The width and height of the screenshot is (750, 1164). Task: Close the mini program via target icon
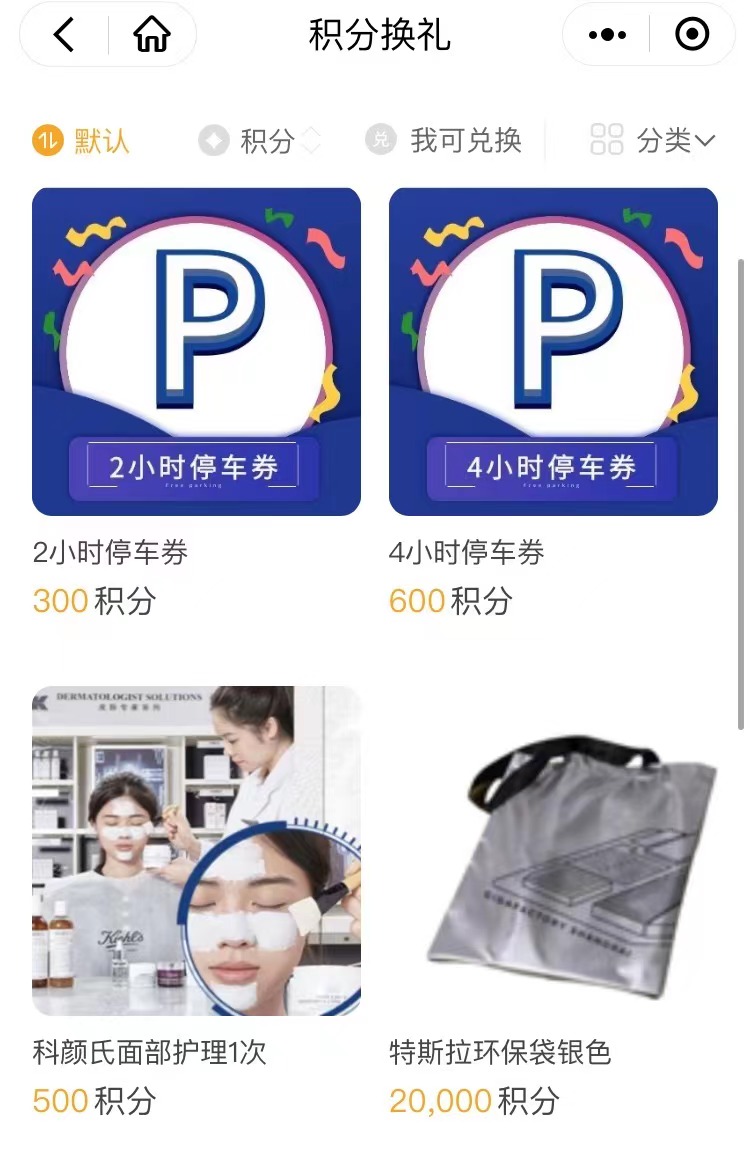[692, 35]
